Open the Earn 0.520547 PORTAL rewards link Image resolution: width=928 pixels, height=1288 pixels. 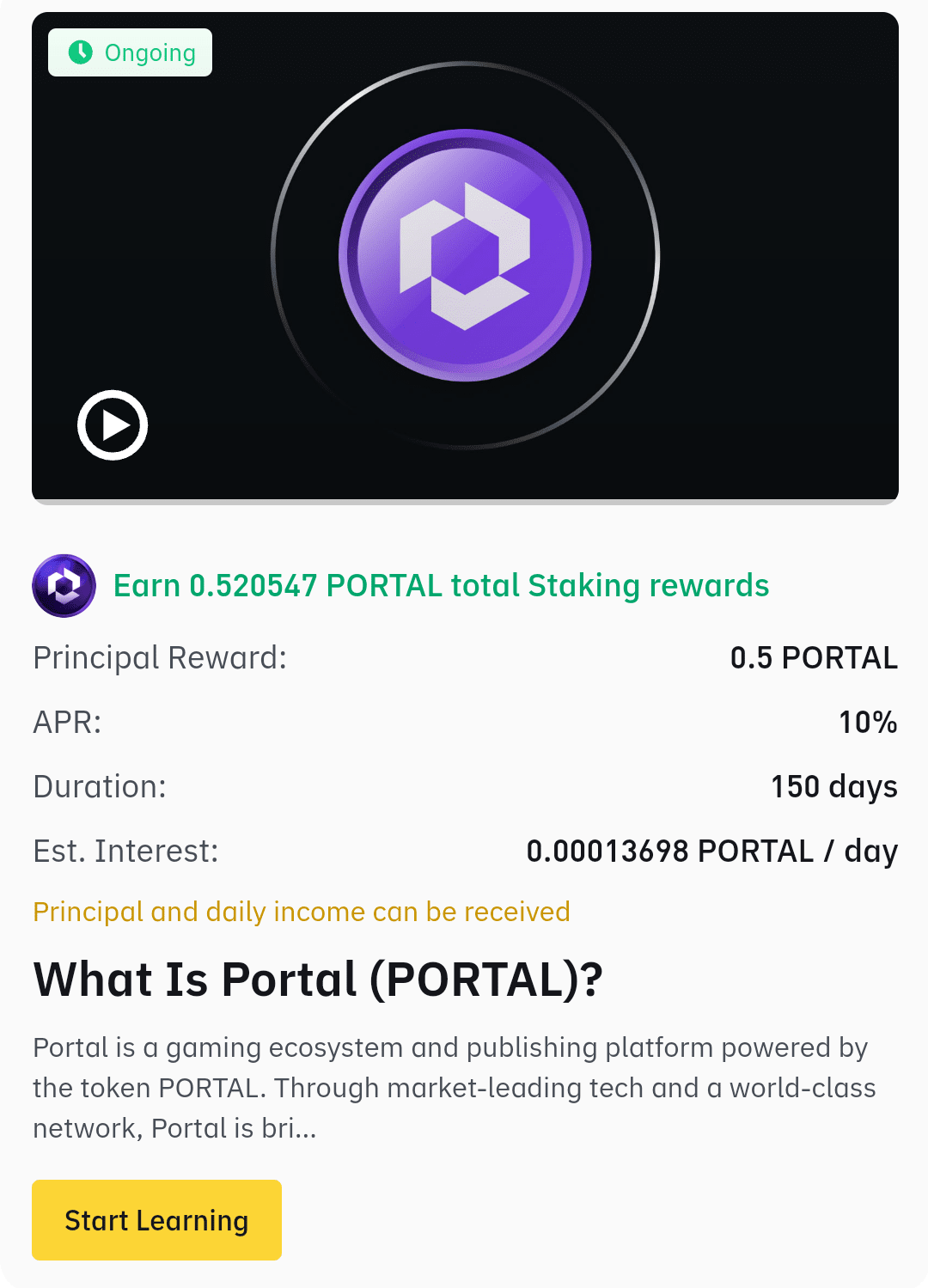(x=442, y=585)
